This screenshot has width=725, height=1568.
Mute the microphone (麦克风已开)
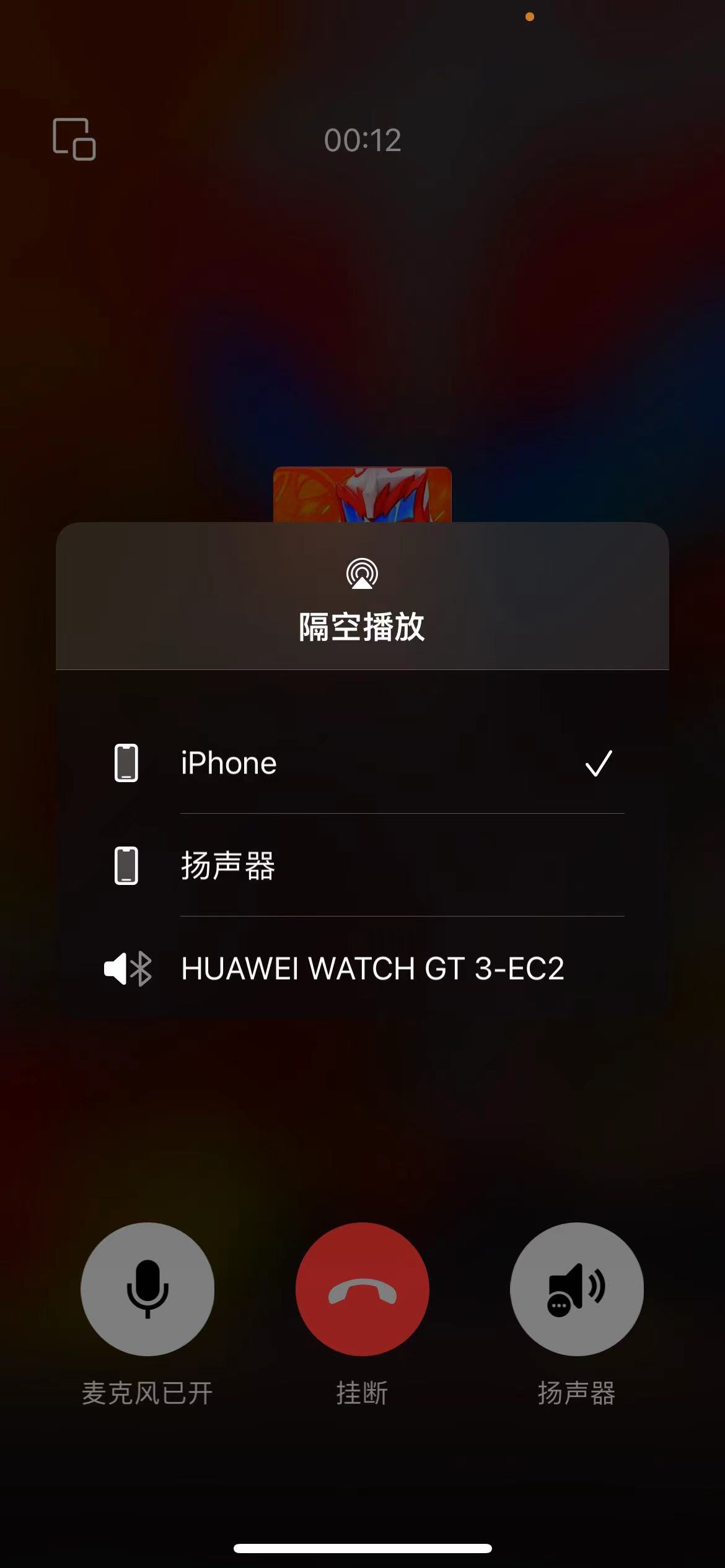click(x=147, y=1289)
